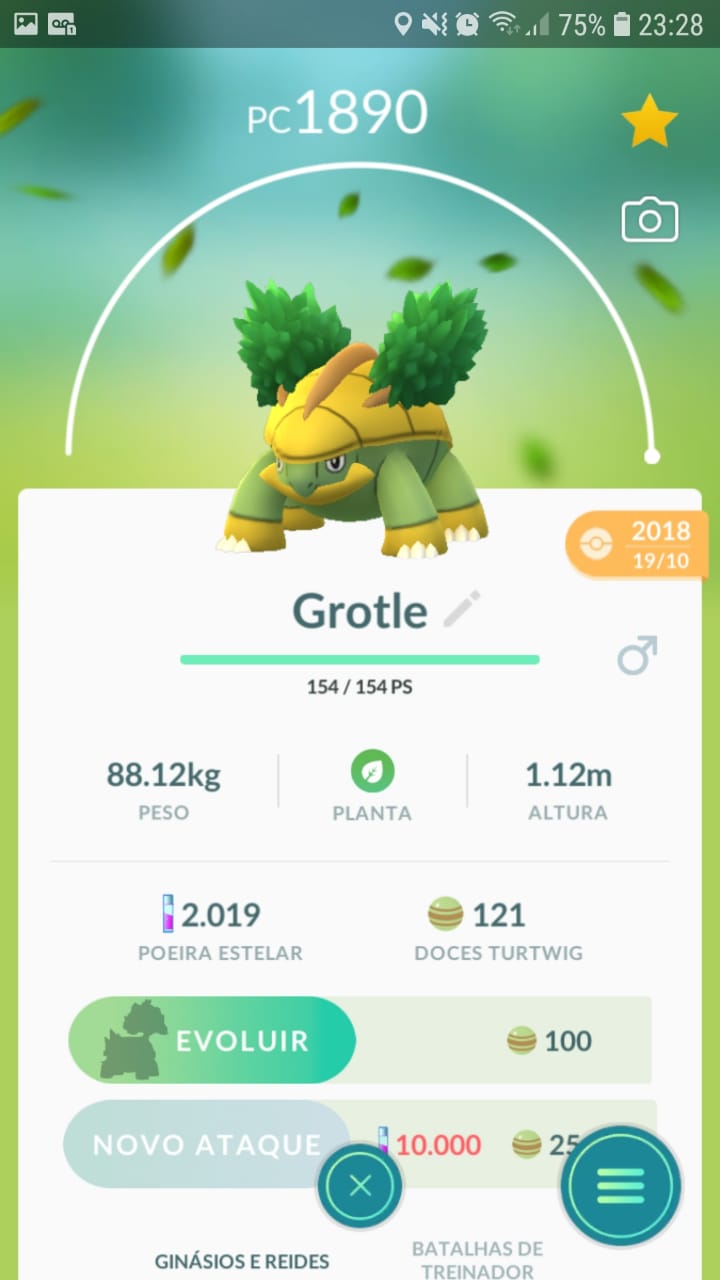The height and width of the screenshot is (1280, 720).
Task: Edit Grotle's nickname with the pencil
Action: (x=462, y=609)
